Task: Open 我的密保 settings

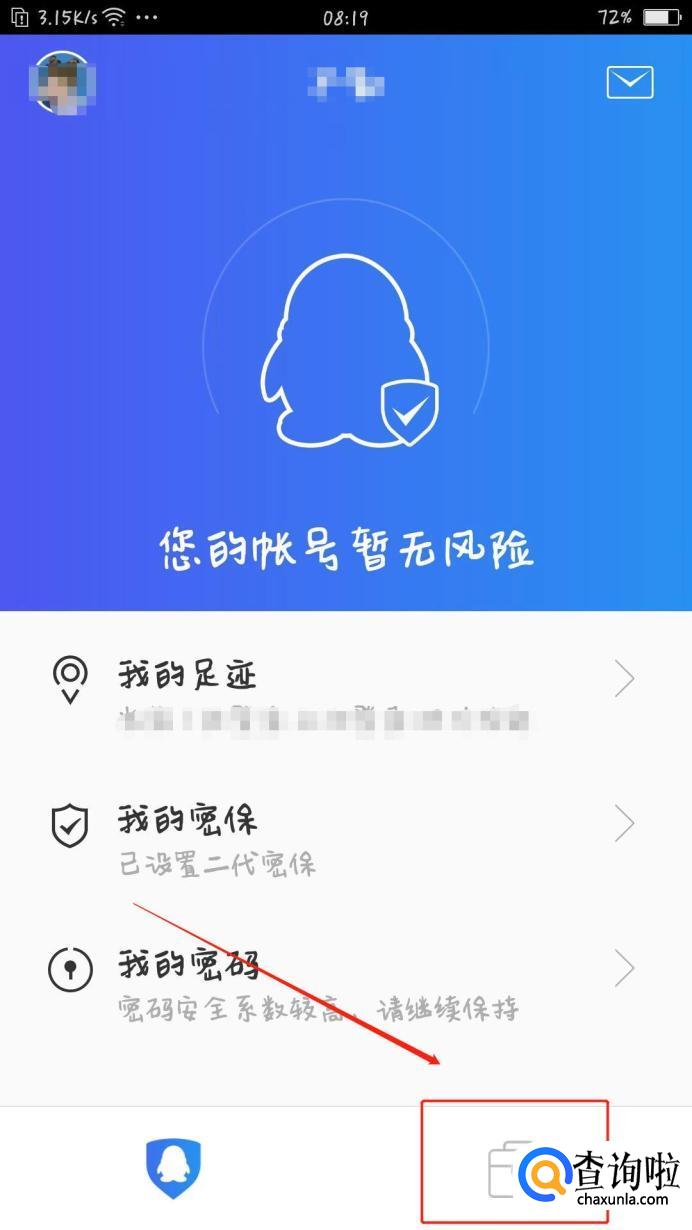Action: point(345,826)
